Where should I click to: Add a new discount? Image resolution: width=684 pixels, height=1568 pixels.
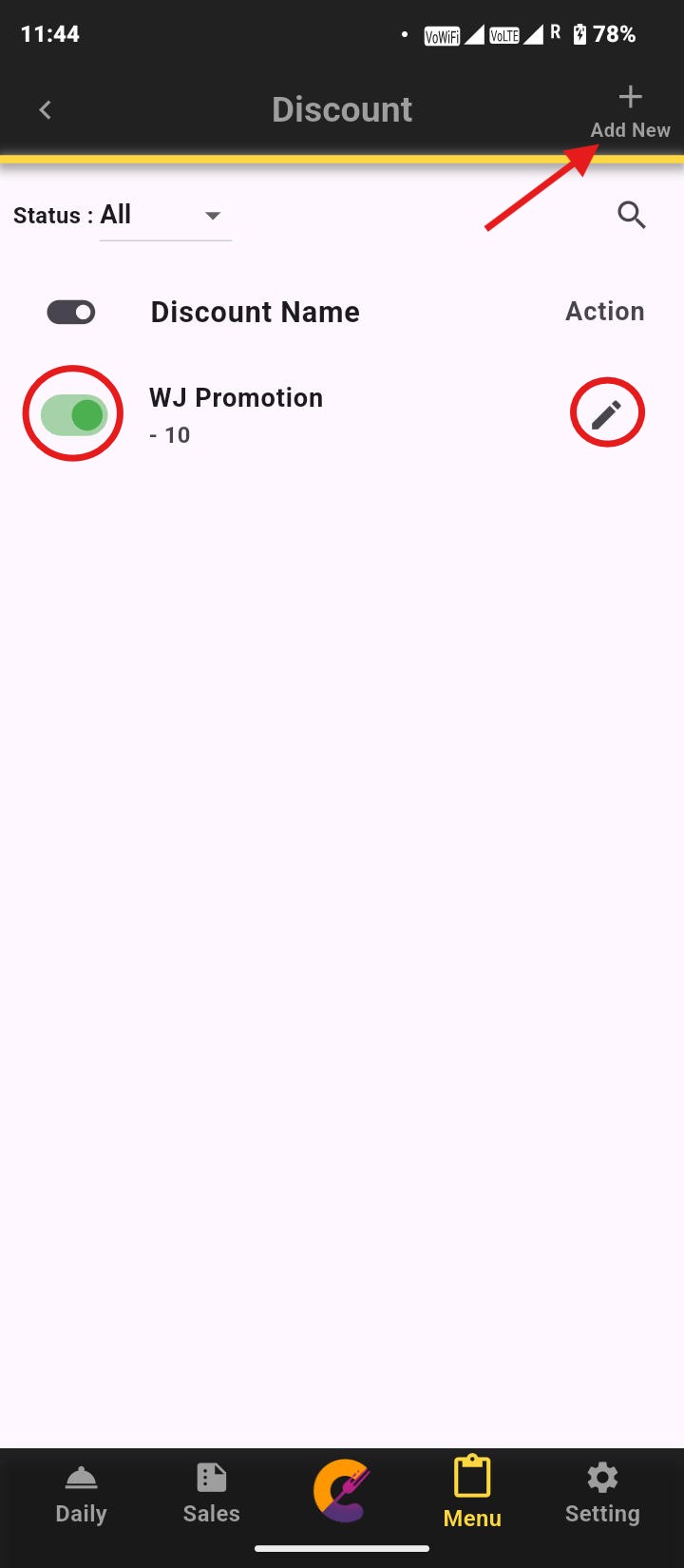point(630,111)
